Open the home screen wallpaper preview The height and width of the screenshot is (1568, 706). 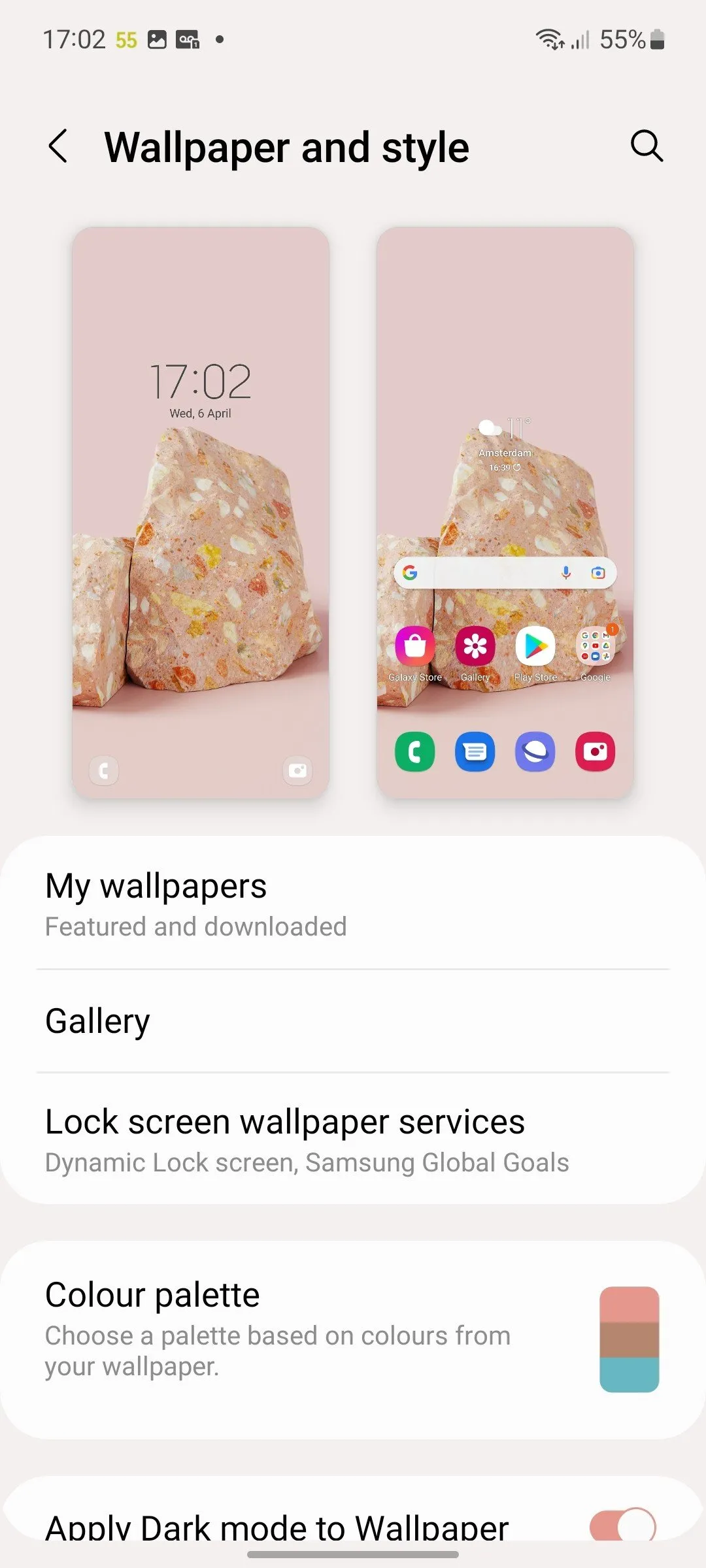click(x=505, y=512)
